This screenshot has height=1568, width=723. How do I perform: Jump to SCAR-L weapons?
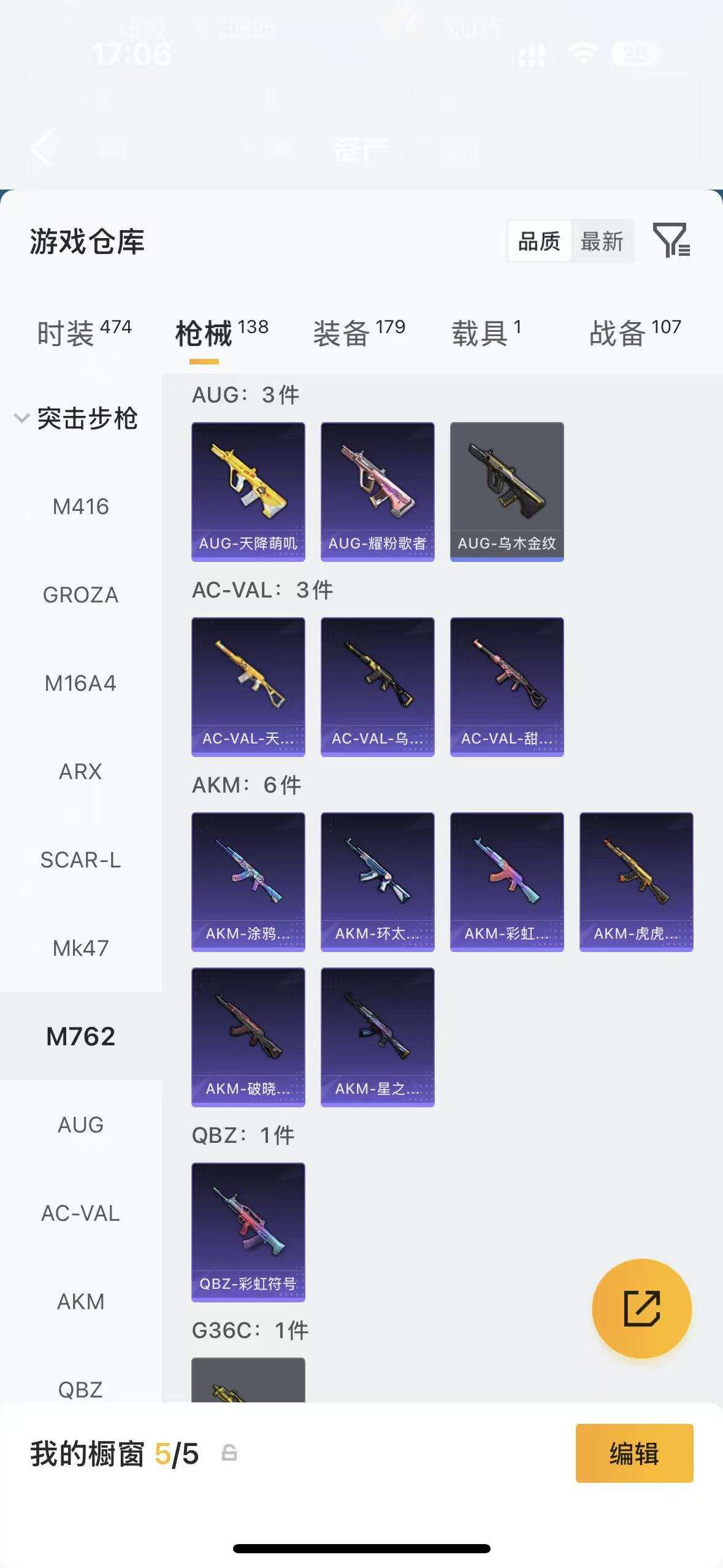pos(80,860)
